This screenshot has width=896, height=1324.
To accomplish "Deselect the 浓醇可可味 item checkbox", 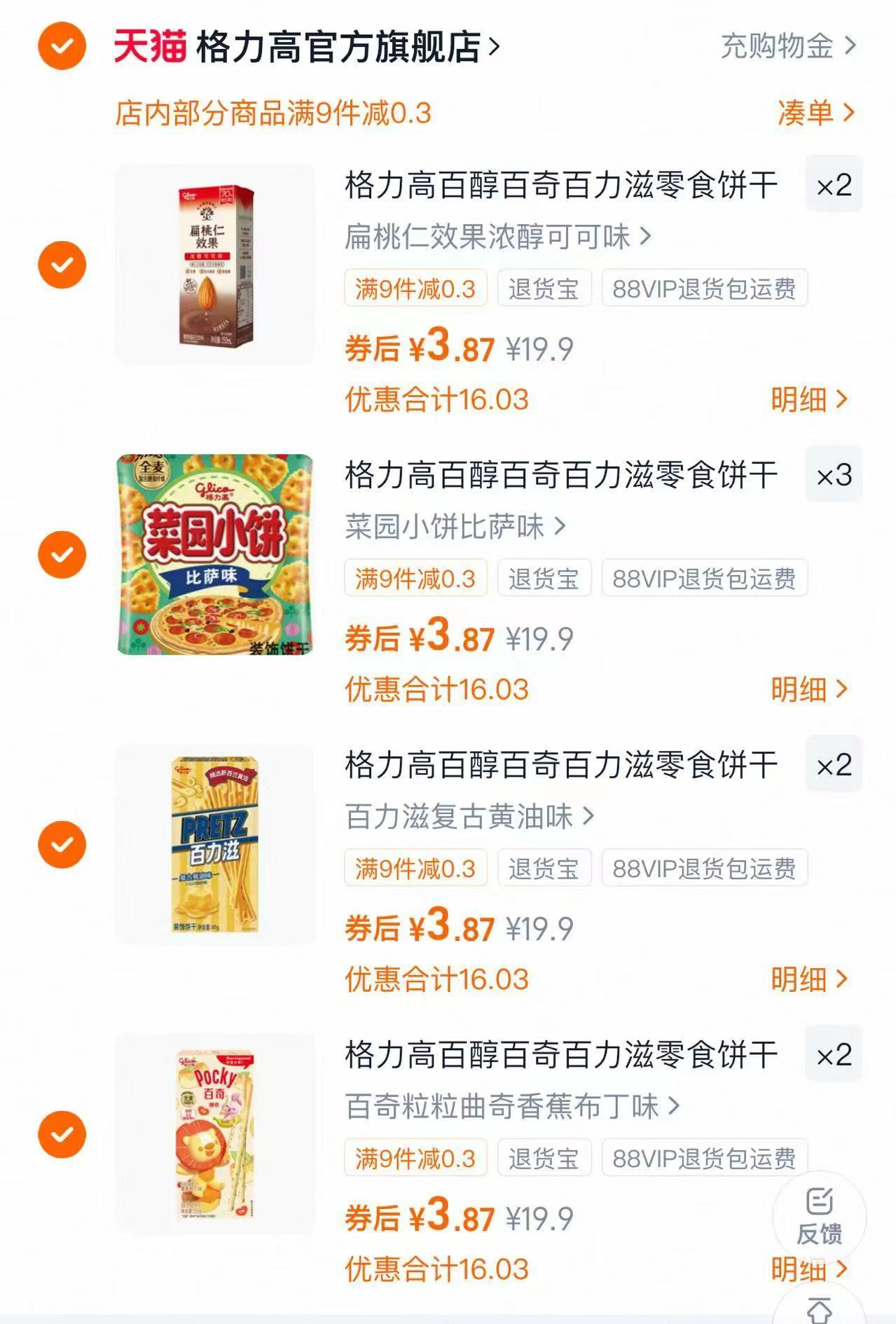I will coord(62,264).
